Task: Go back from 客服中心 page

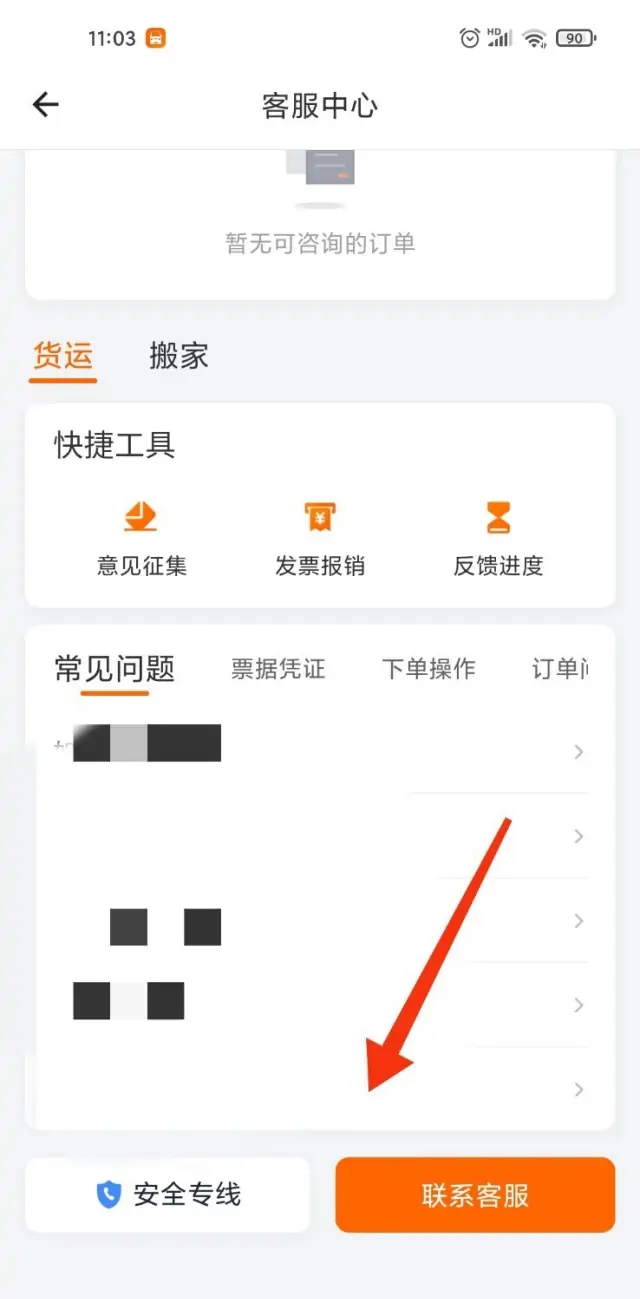Action: pos(46,105)
